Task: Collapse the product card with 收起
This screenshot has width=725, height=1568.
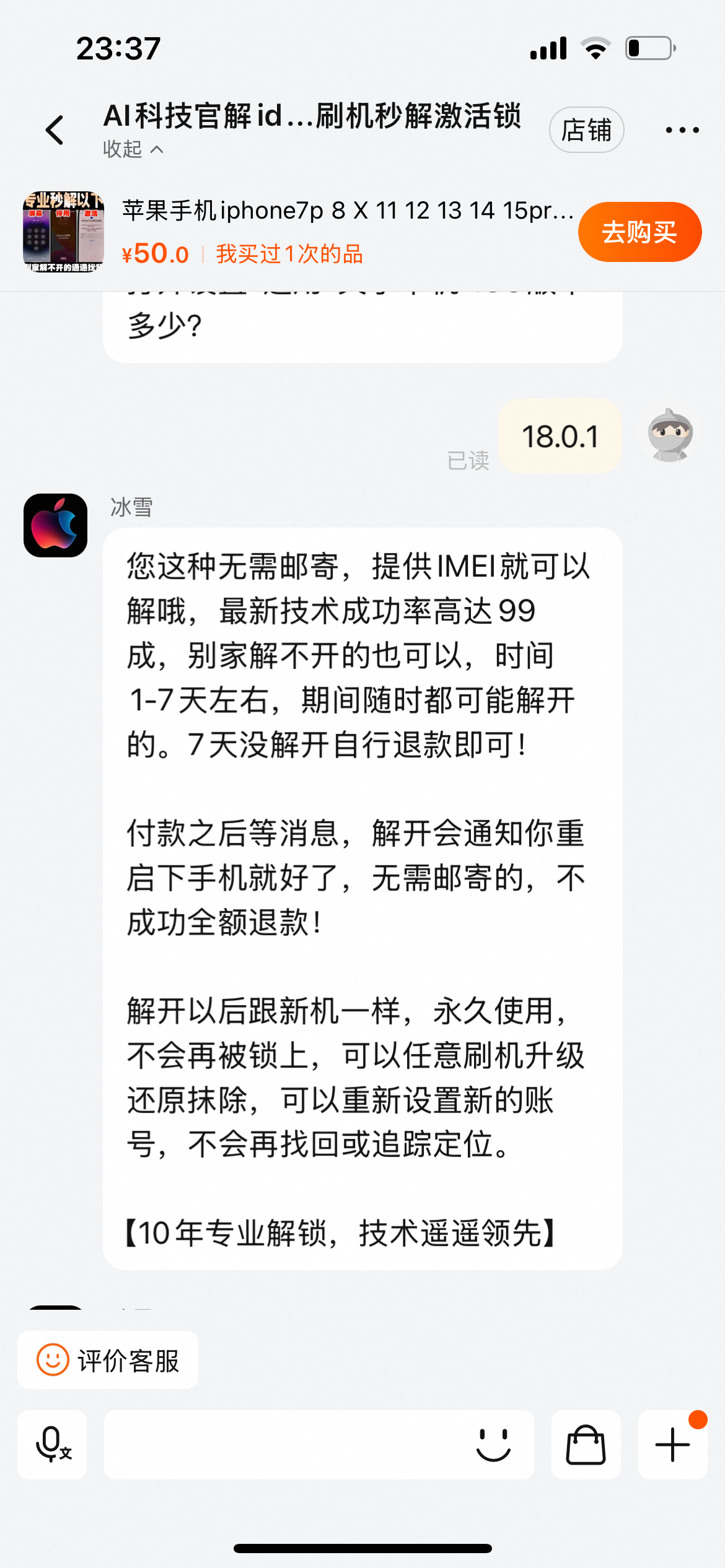Action: (x=133, y=149)
